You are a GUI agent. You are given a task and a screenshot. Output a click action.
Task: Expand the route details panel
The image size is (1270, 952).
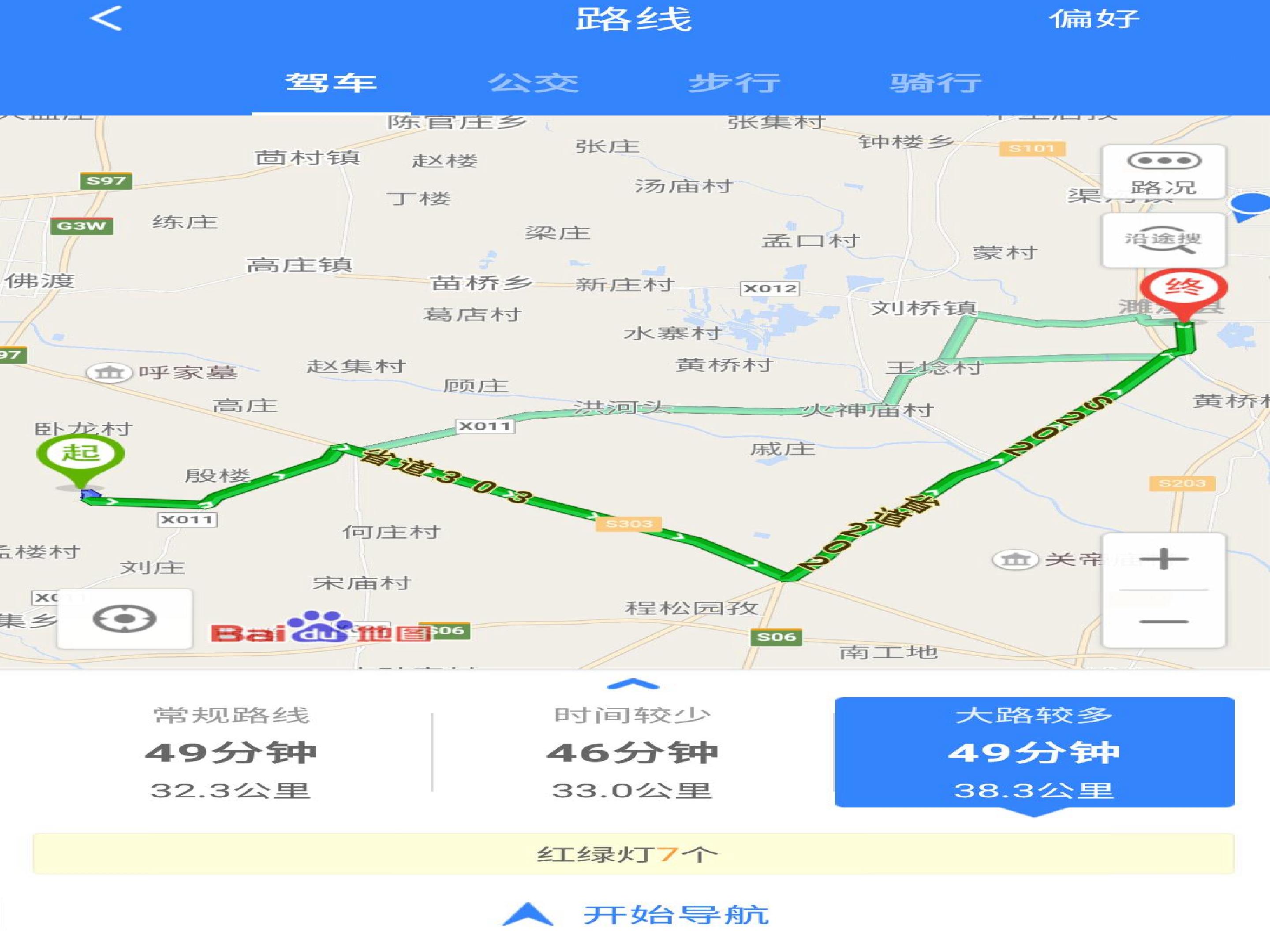pyautogui.click(x=633, y=684)
